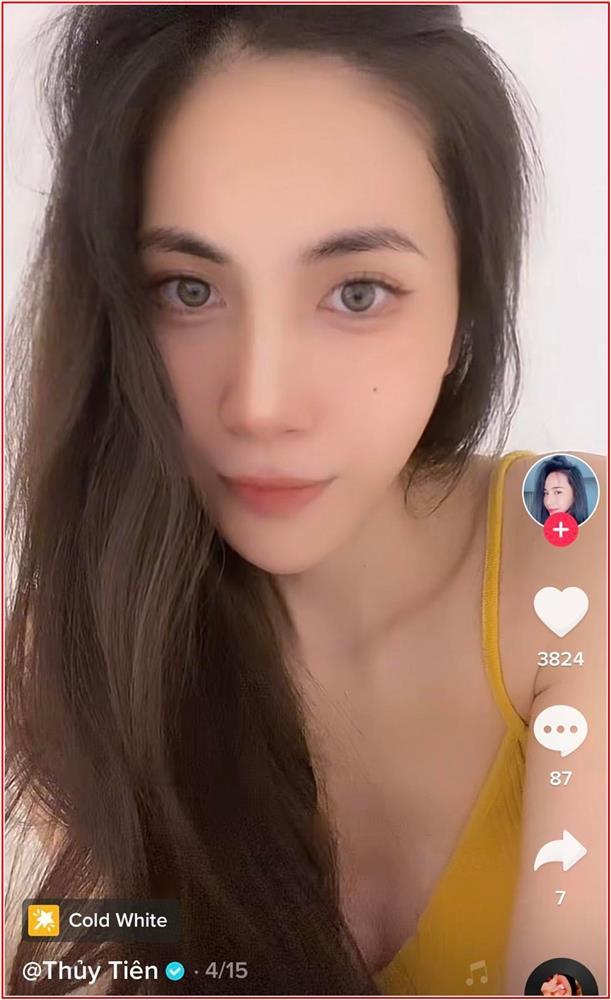Like this video with the heart
The image size is (611, 1000).
(x=560, y=611)
